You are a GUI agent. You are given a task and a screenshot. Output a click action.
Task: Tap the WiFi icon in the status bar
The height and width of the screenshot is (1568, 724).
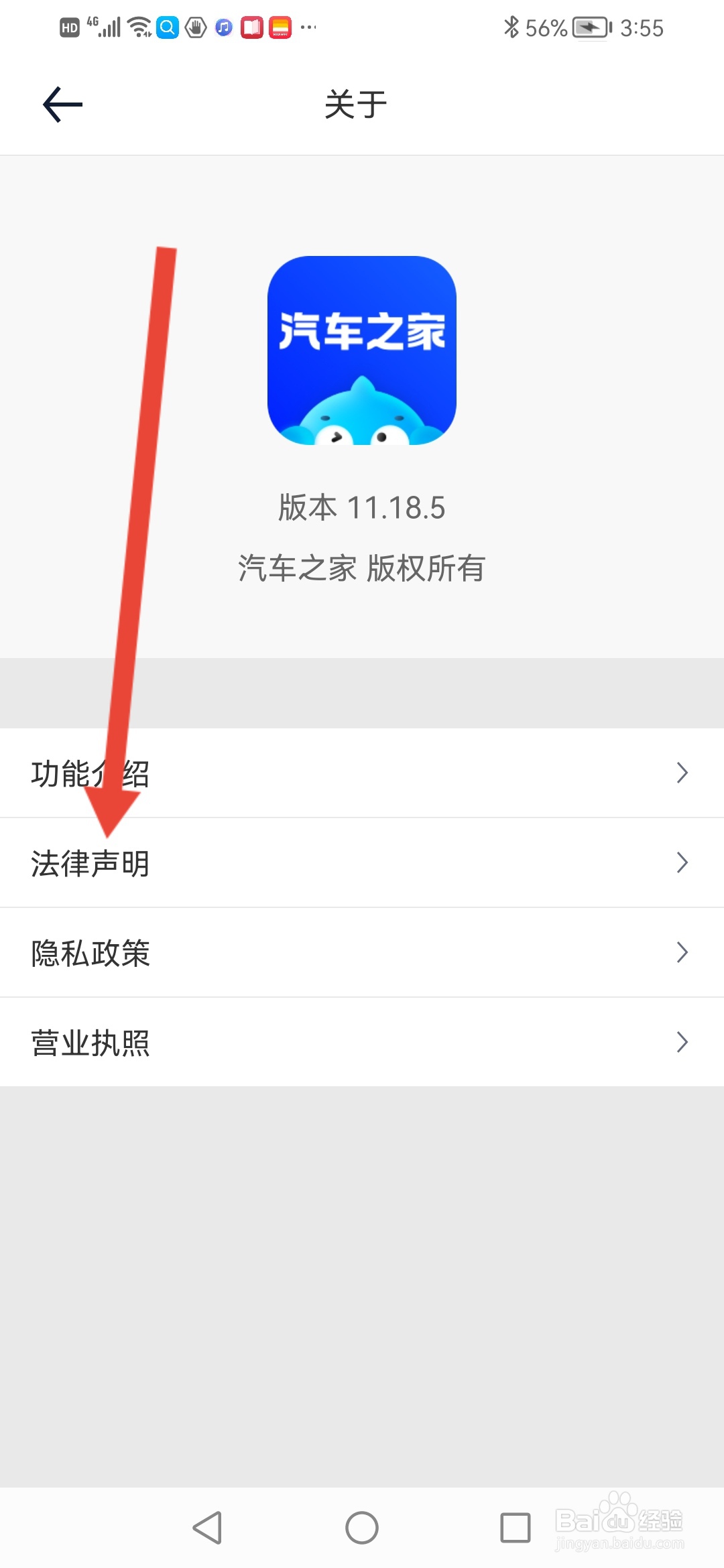139,27
